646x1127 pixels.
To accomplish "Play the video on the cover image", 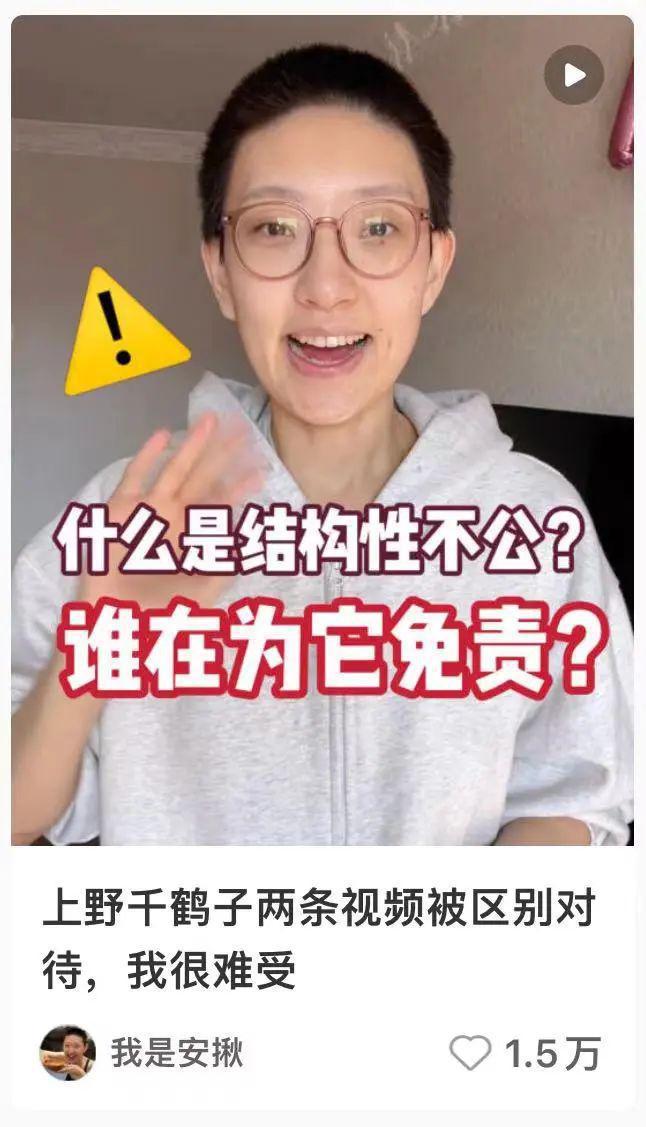I will point(573,75).
